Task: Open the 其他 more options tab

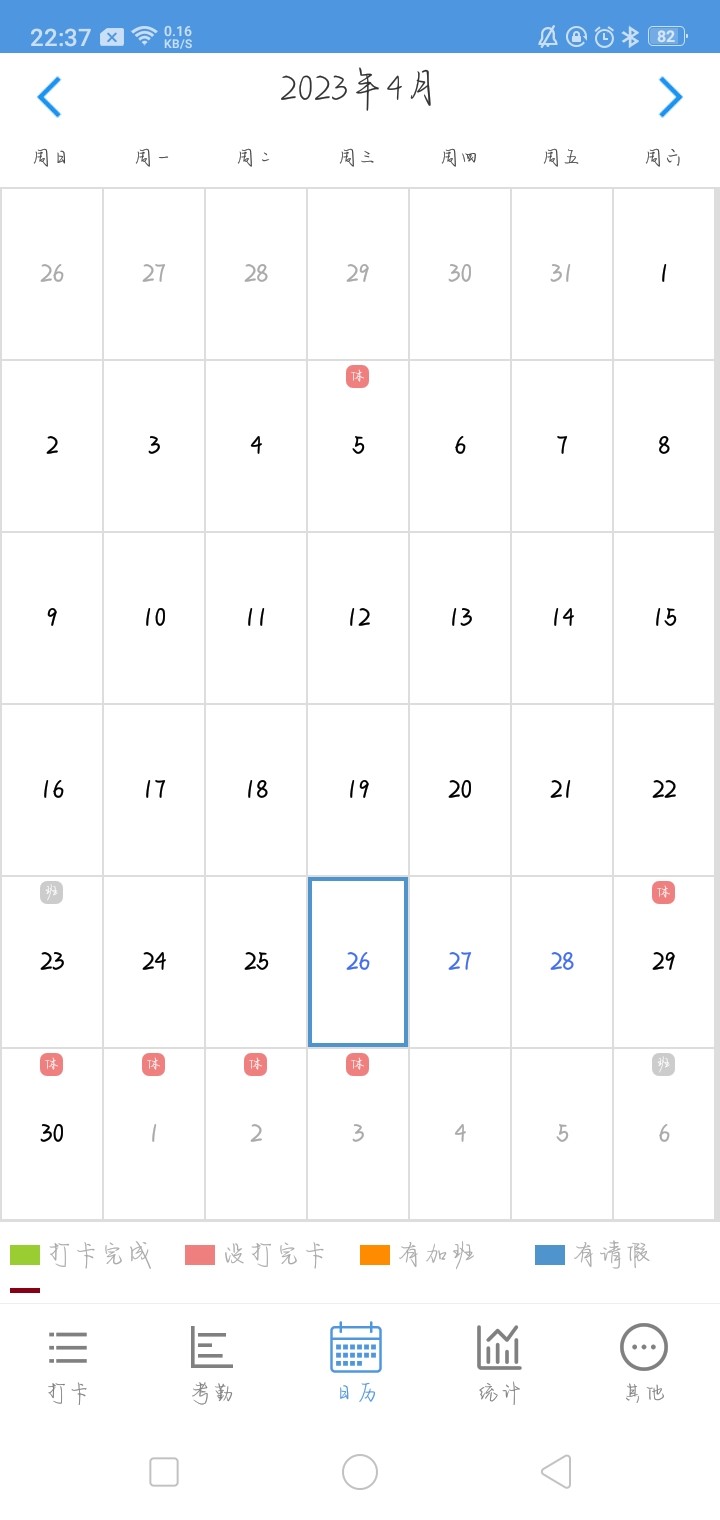Action: [643, 1365]
